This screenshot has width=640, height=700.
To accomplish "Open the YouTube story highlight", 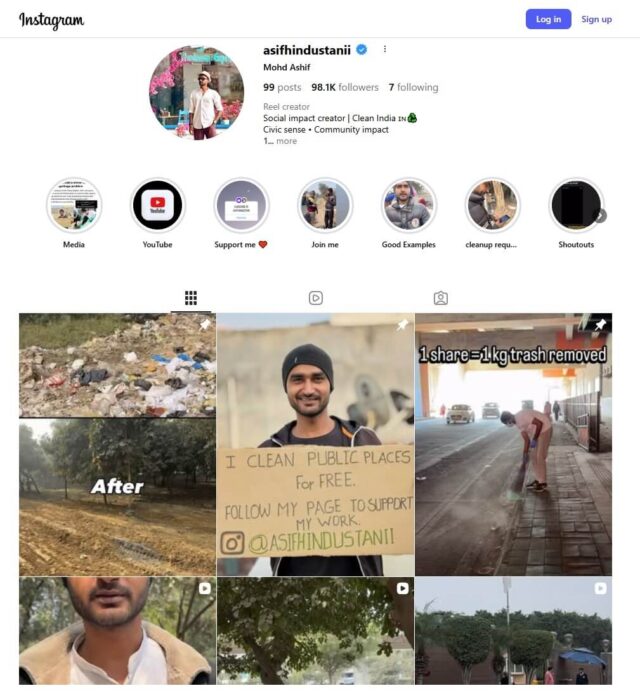I will click(x=157, y=205).
